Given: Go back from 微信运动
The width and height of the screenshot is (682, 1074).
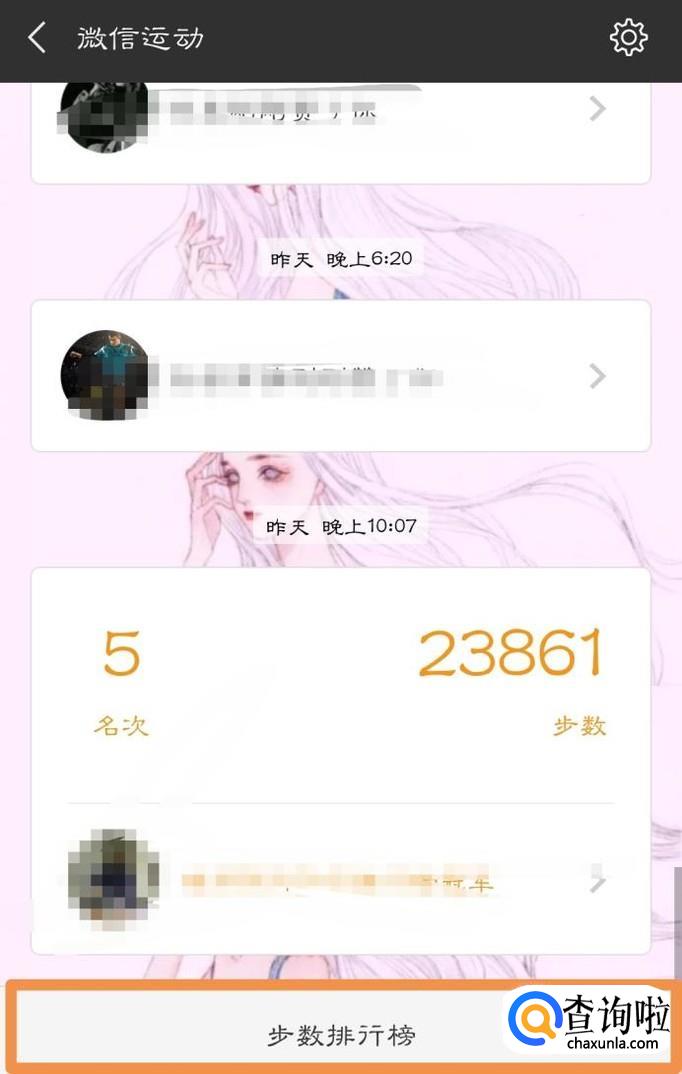Looking at the screenshot, I should coord(37,39).
